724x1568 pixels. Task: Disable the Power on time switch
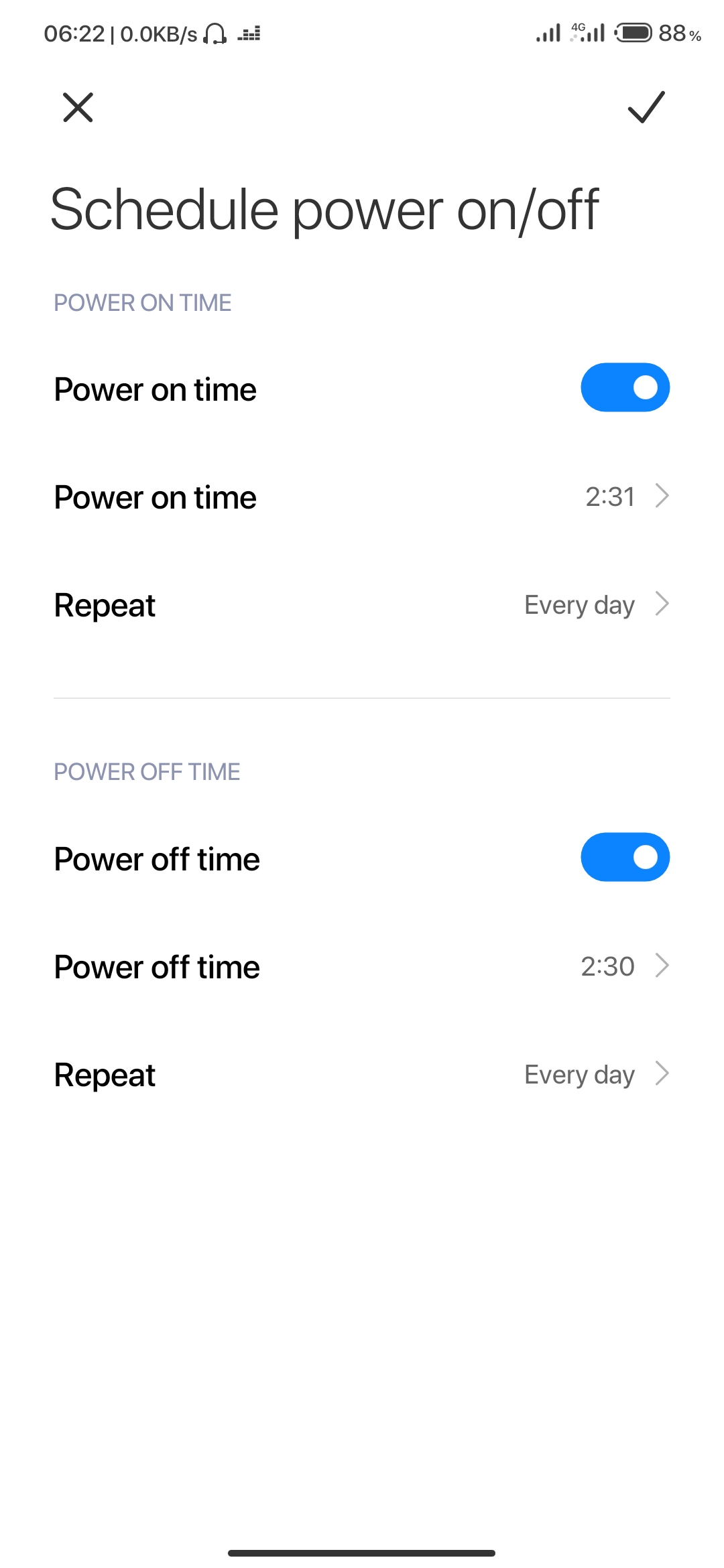point(625,388)
